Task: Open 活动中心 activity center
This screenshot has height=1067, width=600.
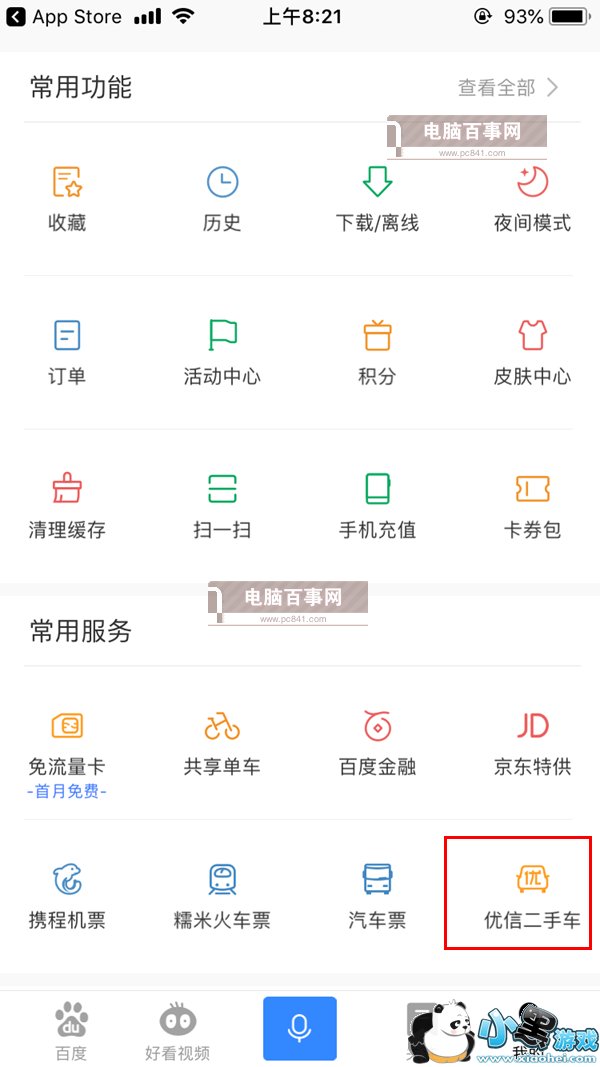Action: (222, 352)
